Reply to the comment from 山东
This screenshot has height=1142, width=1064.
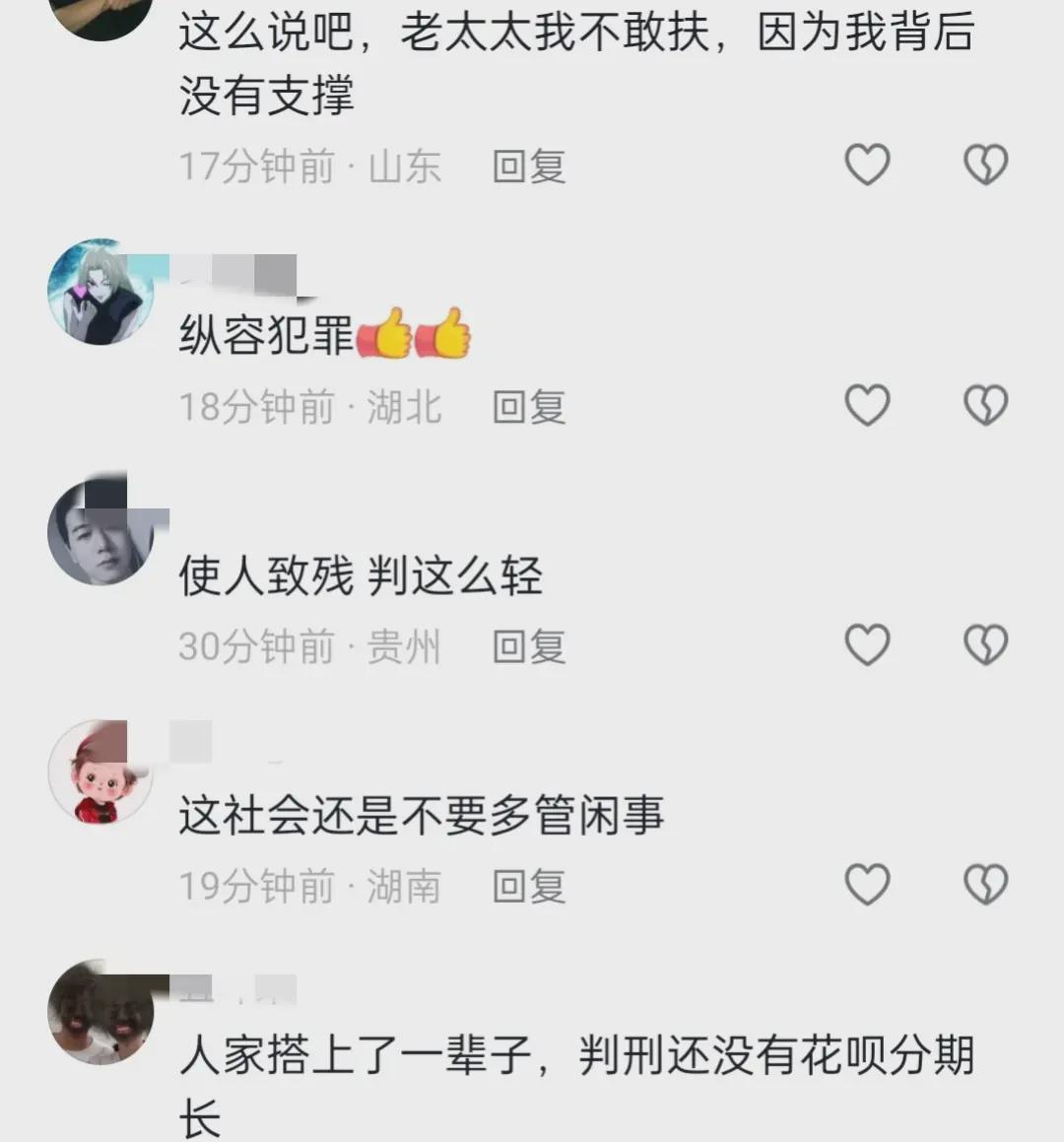click(529, 167)
